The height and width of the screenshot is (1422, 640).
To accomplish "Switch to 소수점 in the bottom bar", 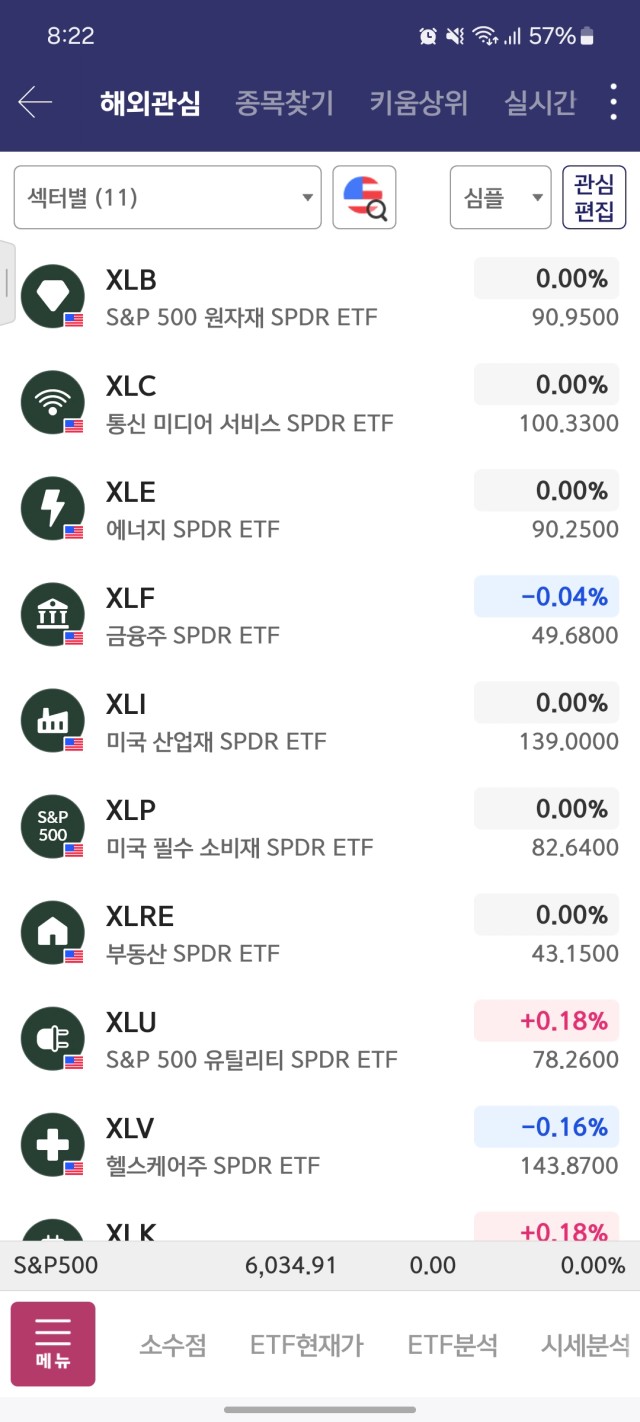I will pyautogui.click(x=172, y=1345).
